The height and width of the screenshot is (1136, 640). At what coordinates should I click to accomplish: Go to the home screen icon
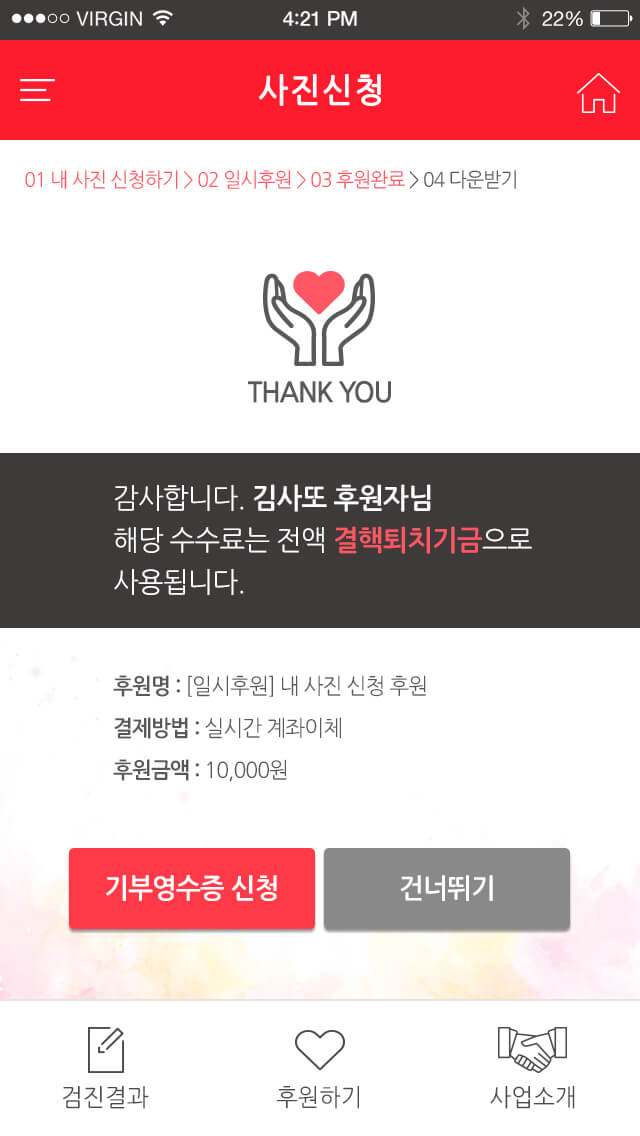pos(598,93)
